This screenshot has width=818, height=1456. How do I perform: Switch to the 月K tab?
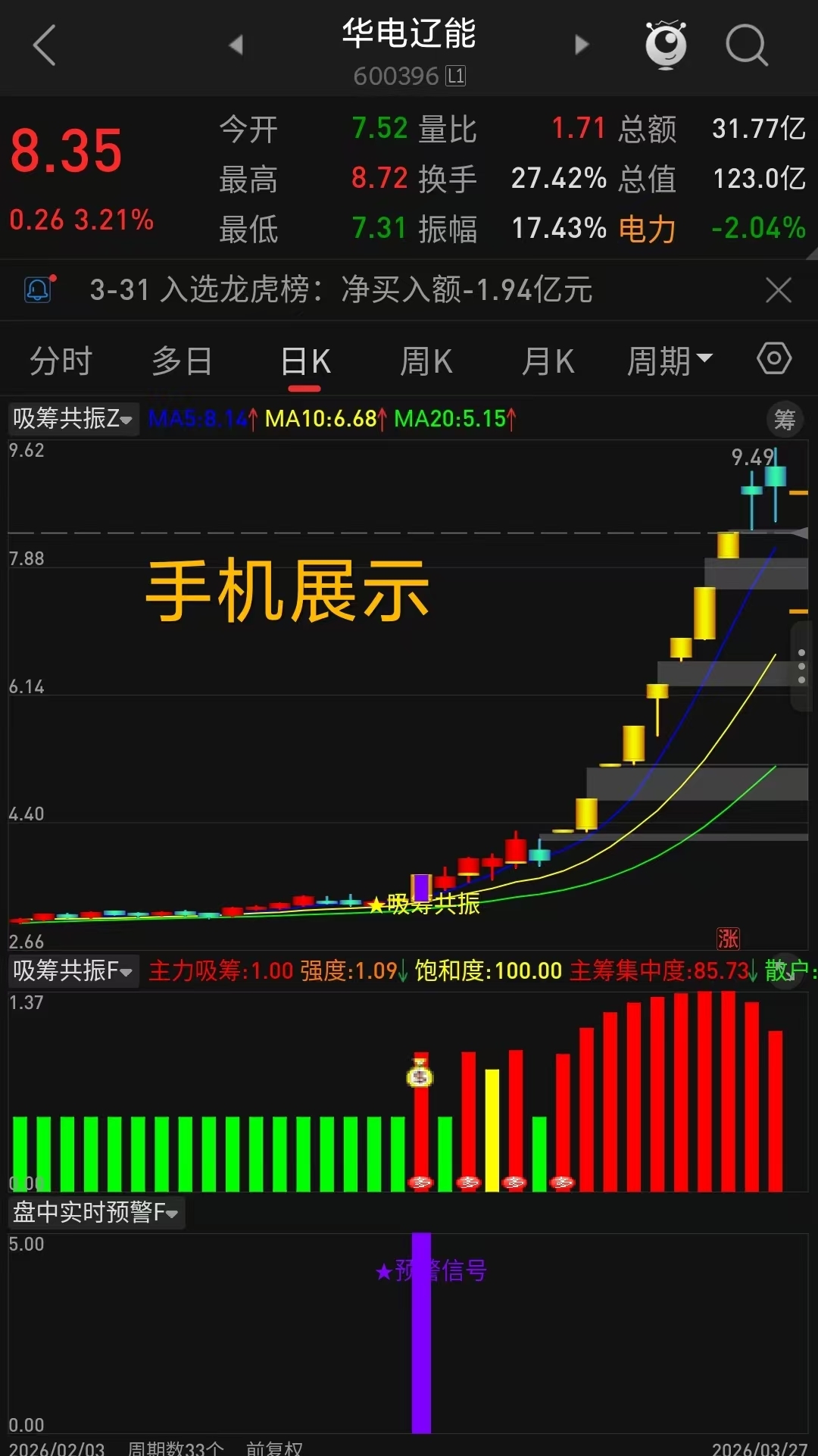coord(548,361)
